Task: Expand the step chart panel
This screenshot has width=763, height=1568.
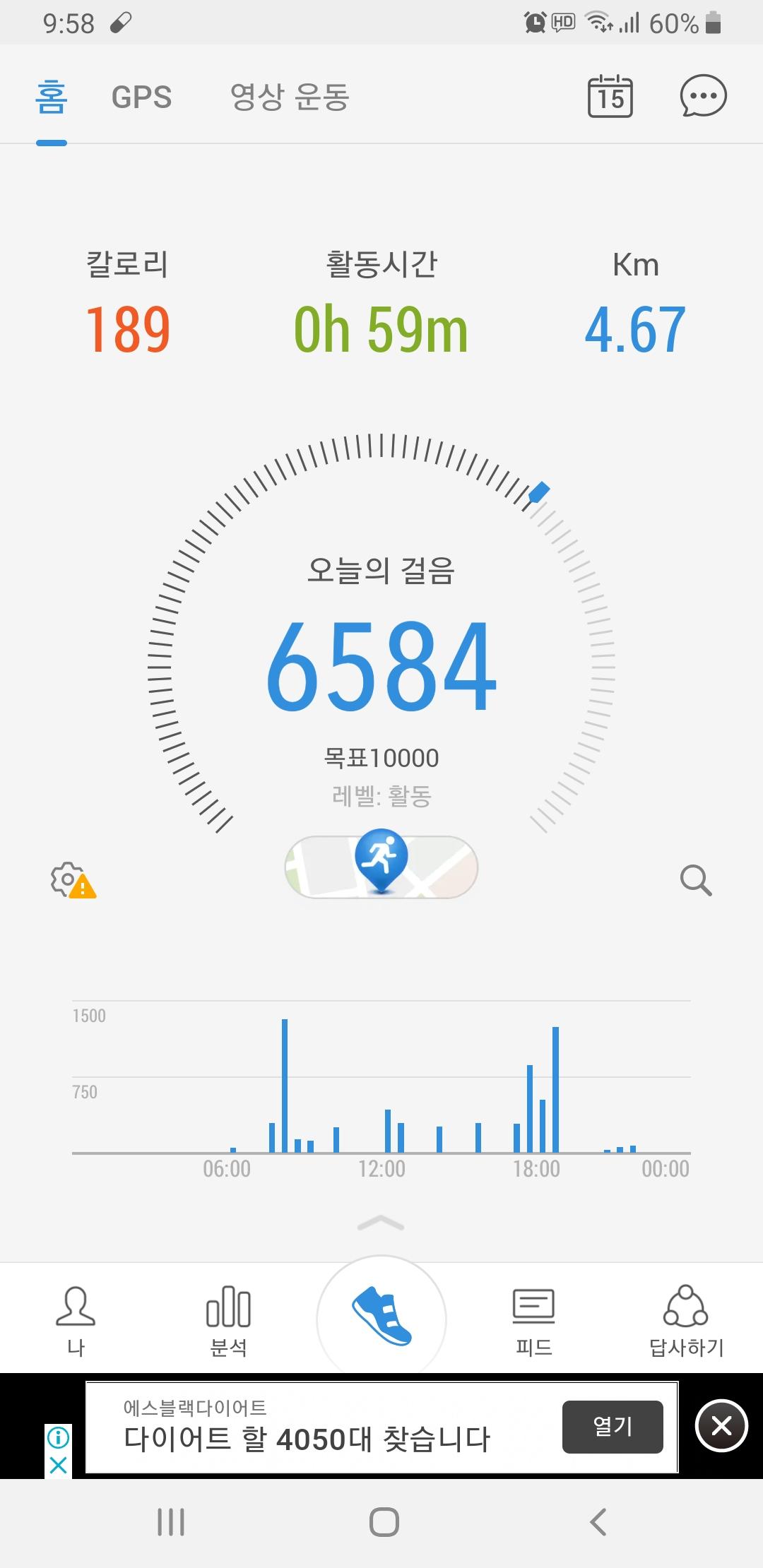Action: tap(381, 1223)
